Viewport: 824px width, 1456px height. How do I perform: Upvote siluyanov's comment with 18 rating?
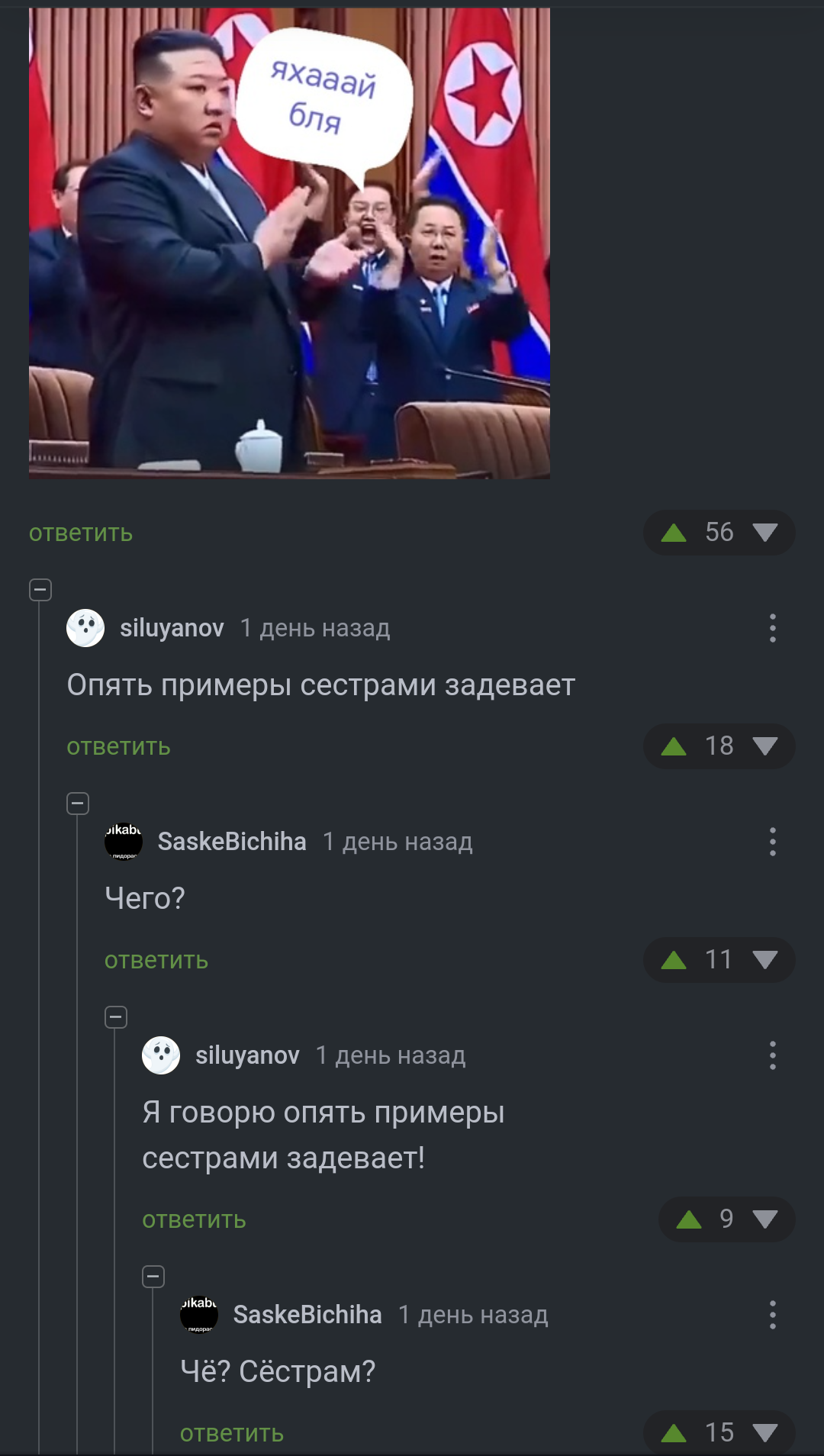pyautogui.click(x=674, y=746)
